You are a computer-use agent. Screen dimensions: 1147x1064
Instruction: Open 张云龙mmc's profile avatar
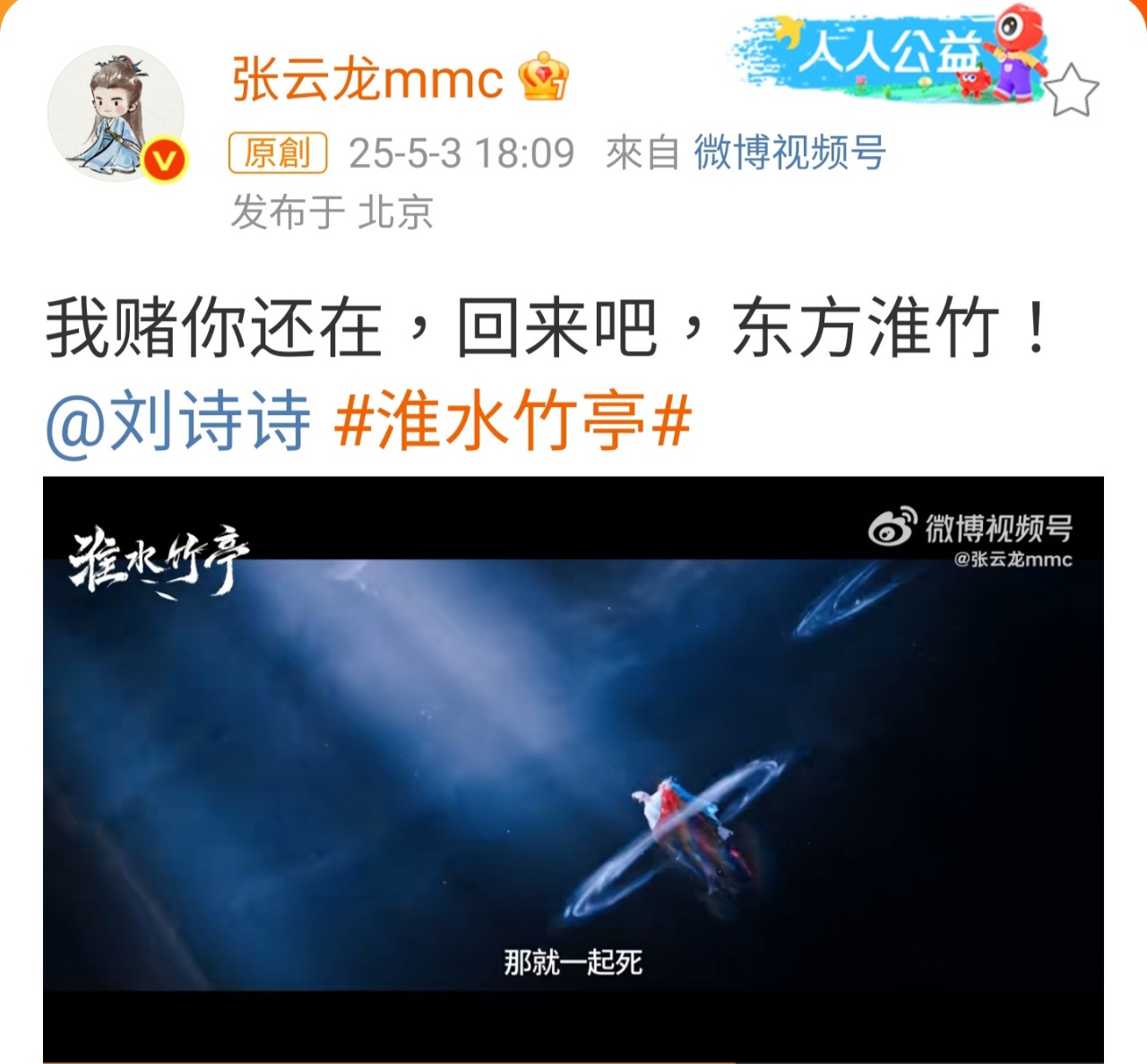pos(116,114)
